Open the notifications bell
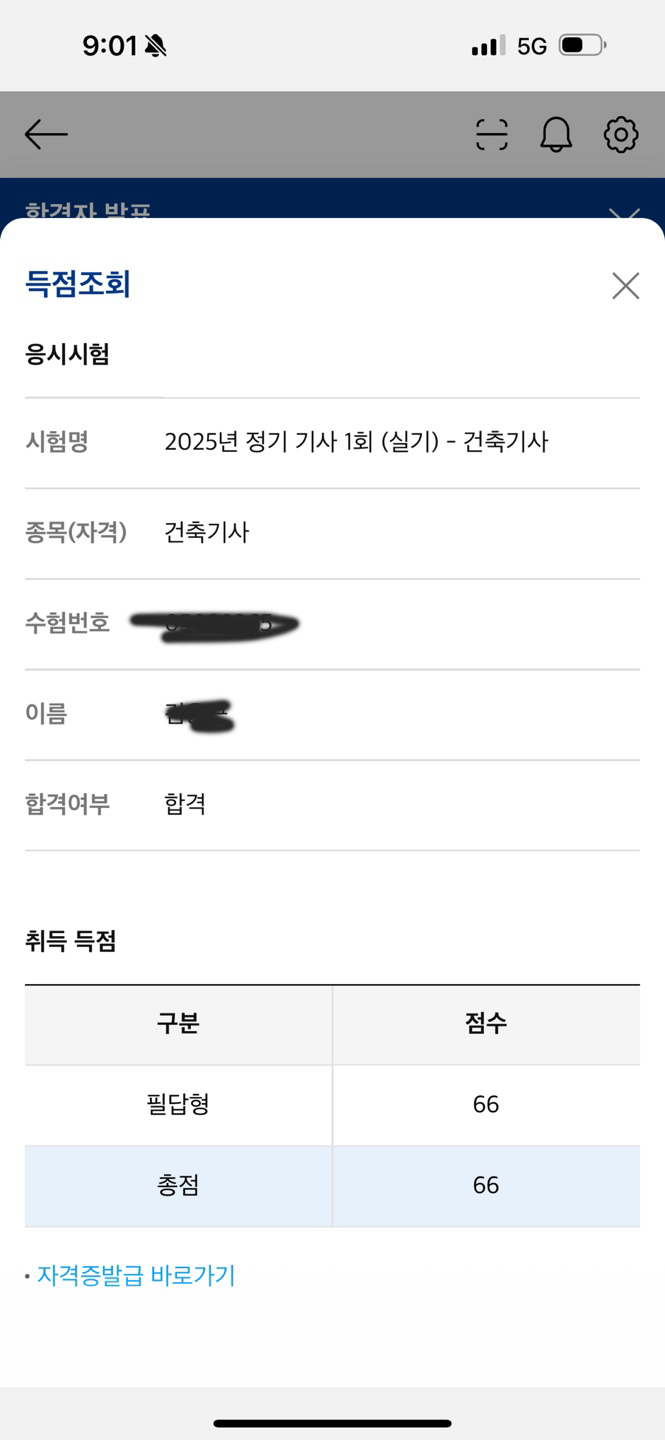665x1440 pixels. pyautogui.click(x=556, y=134)
